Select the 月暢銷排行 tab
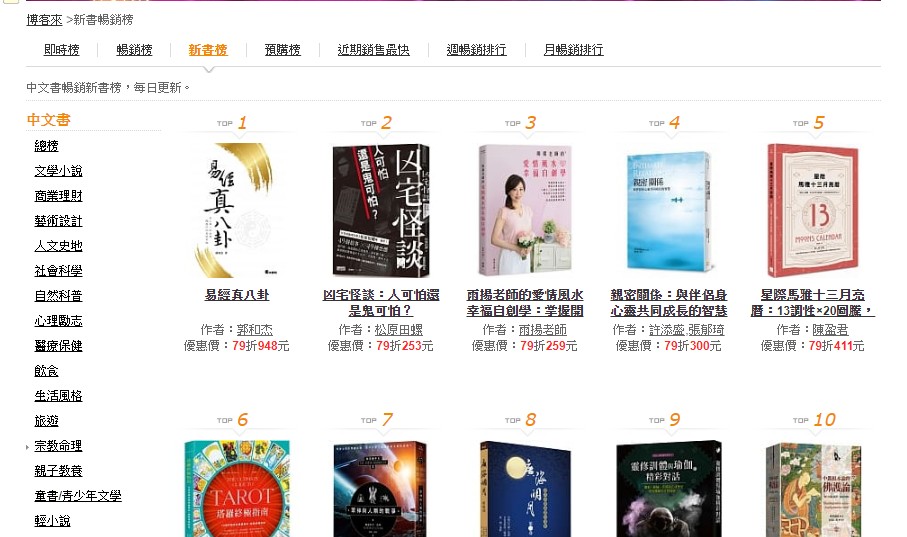Viewport: 907px width, 537px height. pos(573,50)
